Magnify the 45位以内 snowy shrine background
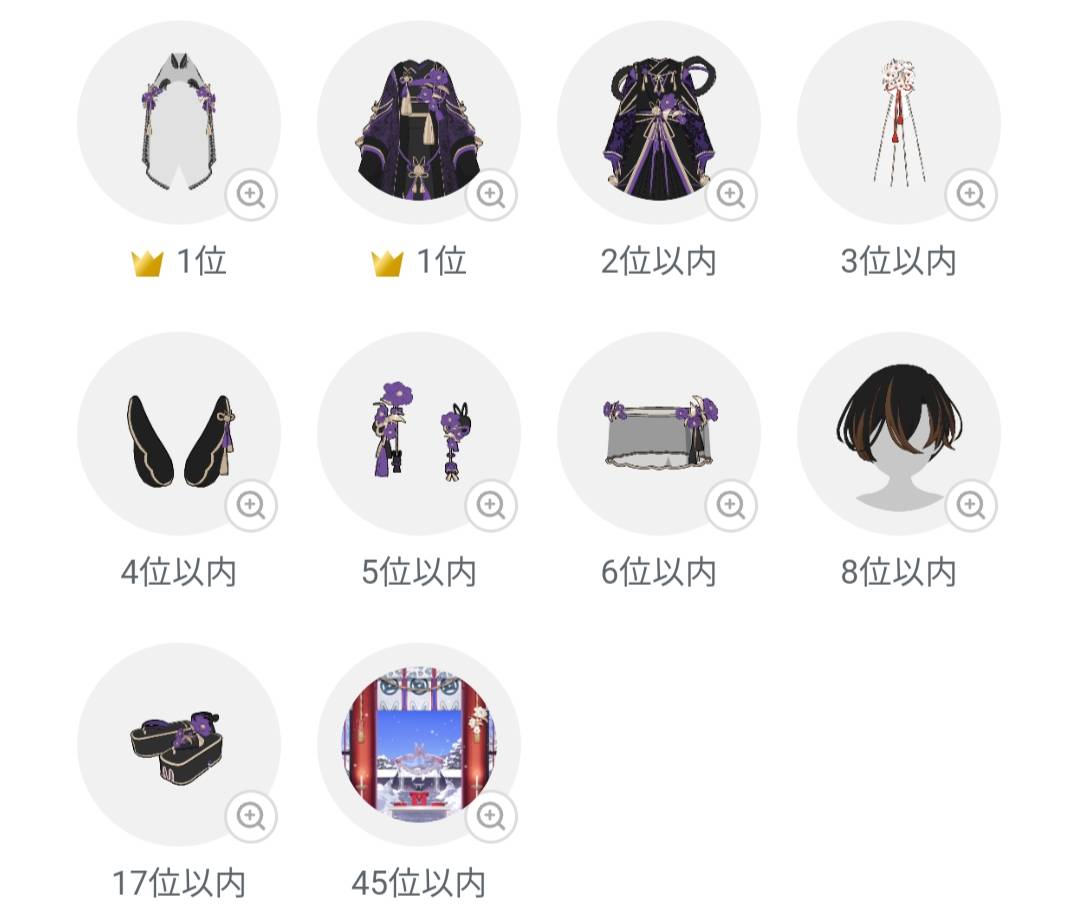The image size is (1078, 921). pos(491,816)
